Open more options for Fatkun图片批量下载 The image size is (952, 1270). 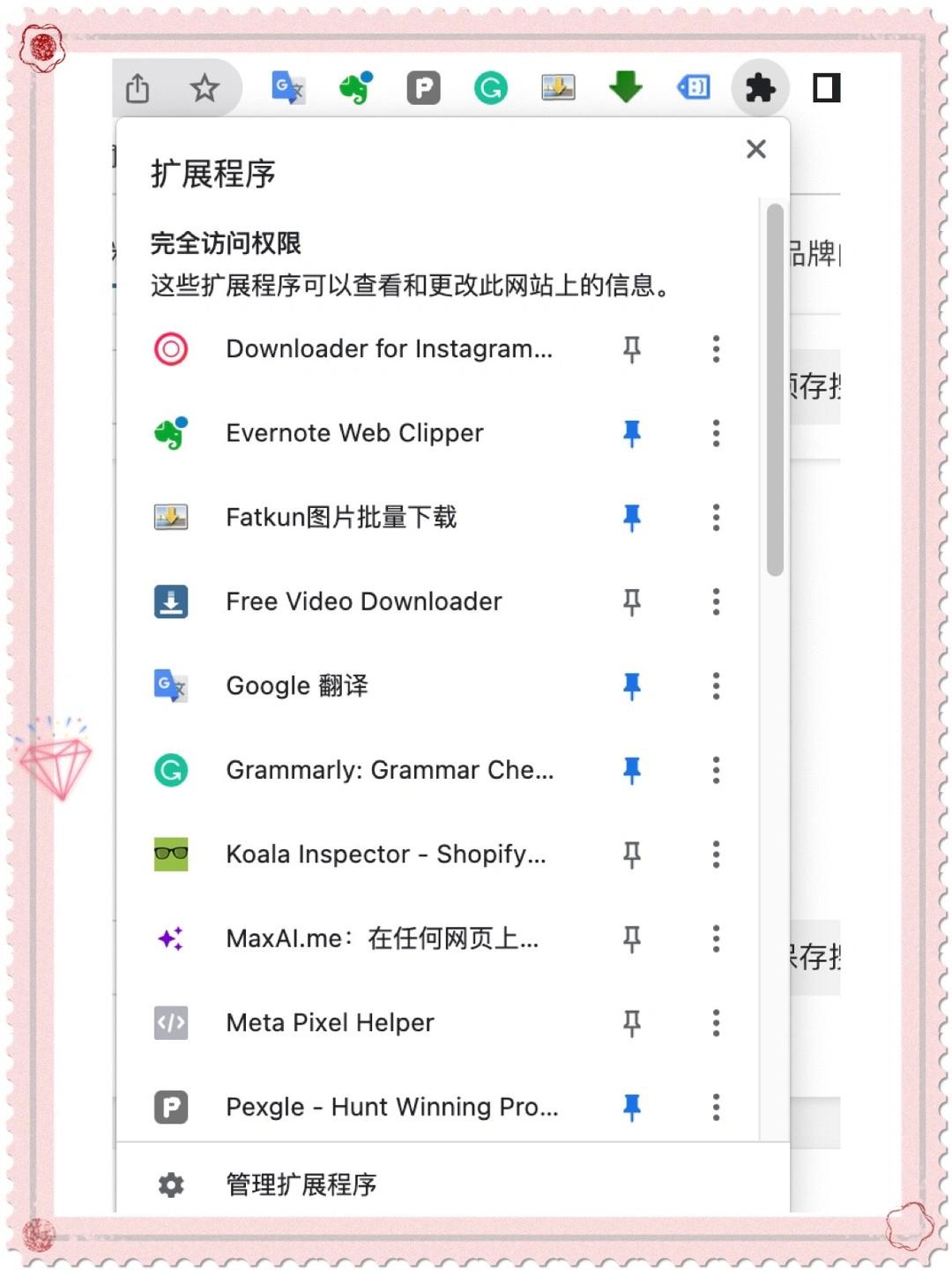pos(716,518)
